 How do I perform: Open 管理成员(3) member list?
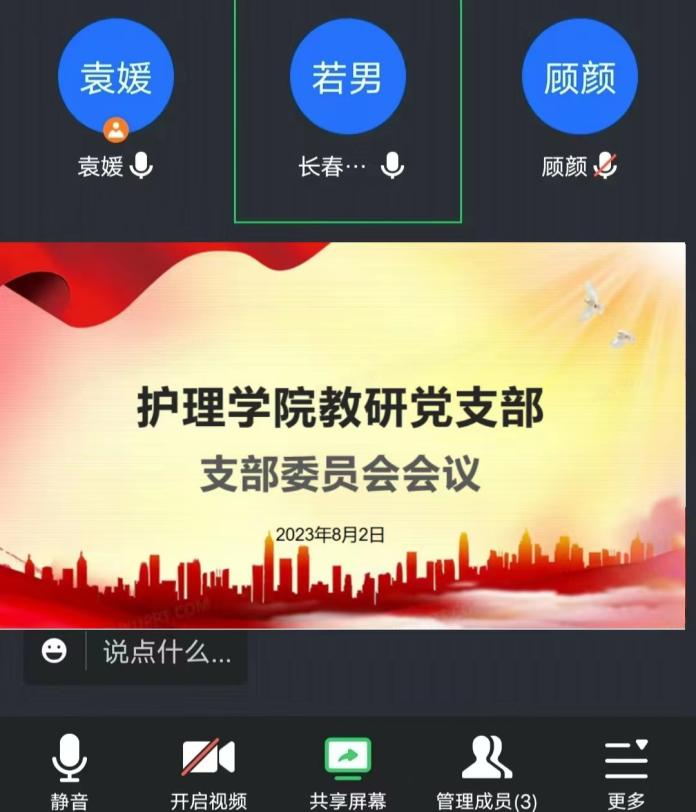tap(487, 771)
